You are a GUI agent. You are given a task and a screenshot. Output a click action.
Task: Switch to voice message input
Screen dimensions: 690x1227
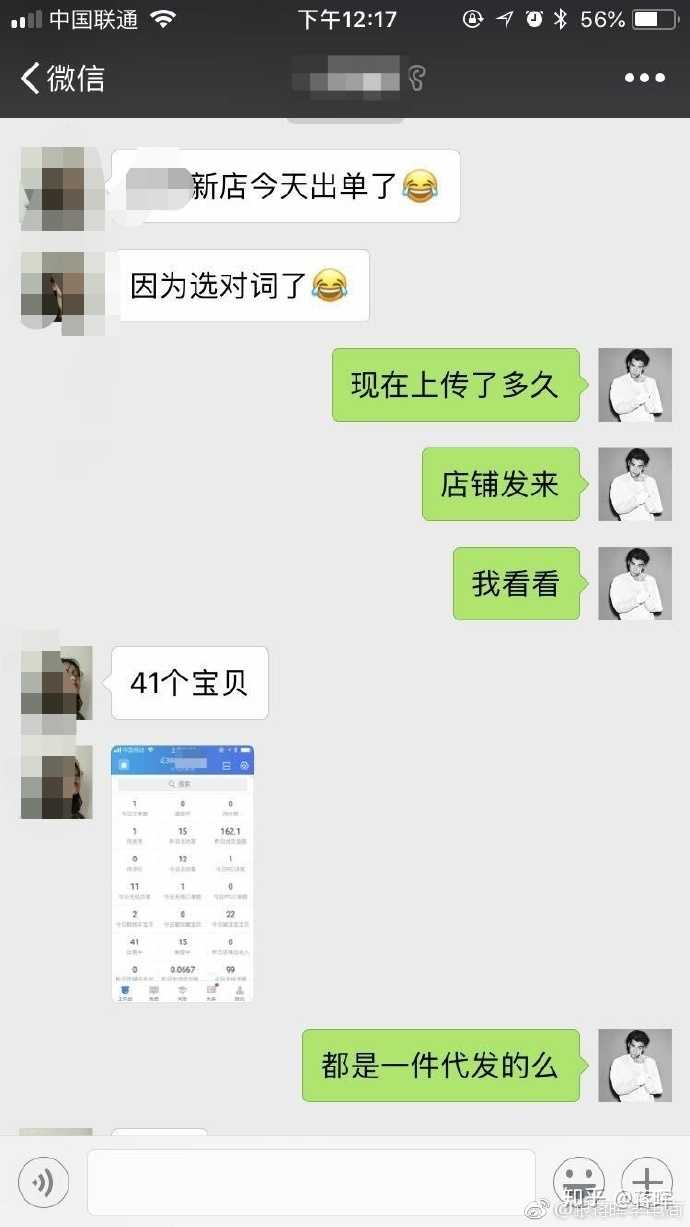[x=43, y=1182]
